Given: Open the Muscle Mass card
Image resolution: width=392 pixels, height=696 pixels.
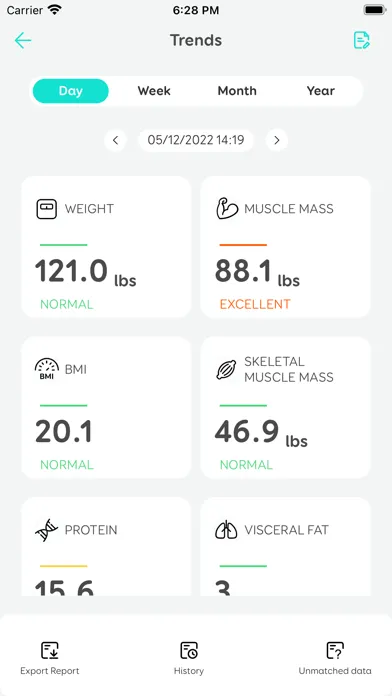Looking at the screenshot, I should pos(285,247).
